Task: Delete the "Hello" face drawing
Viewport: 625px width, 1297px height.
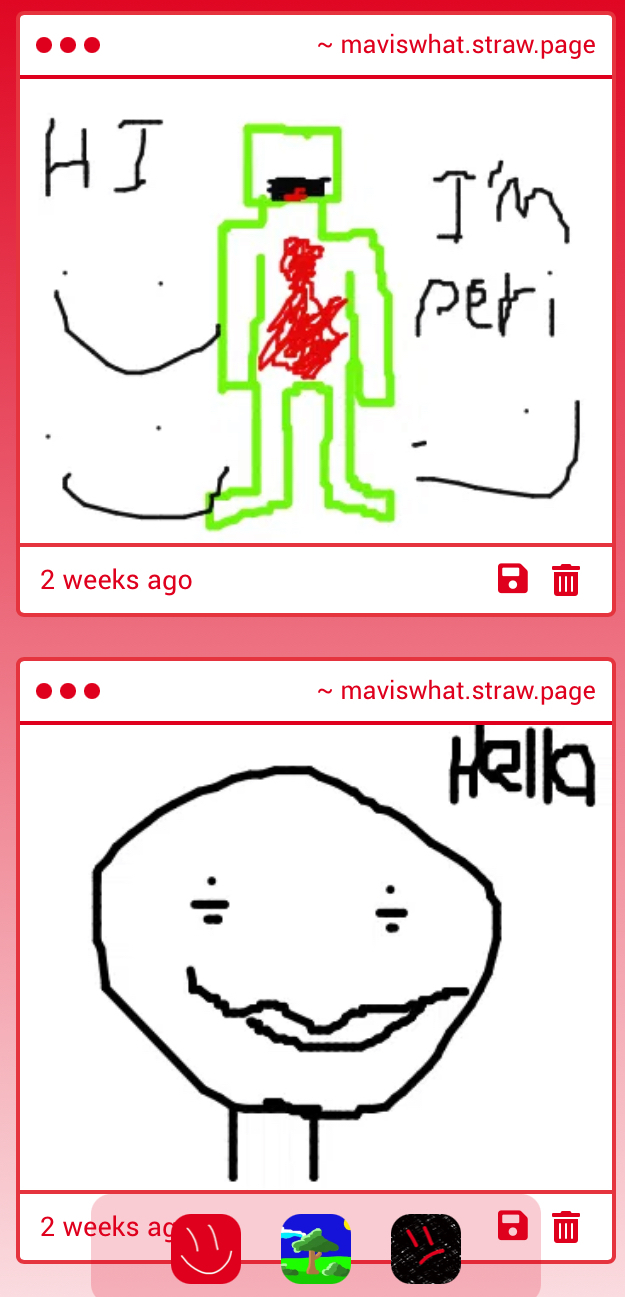Action: (566, 1225)
